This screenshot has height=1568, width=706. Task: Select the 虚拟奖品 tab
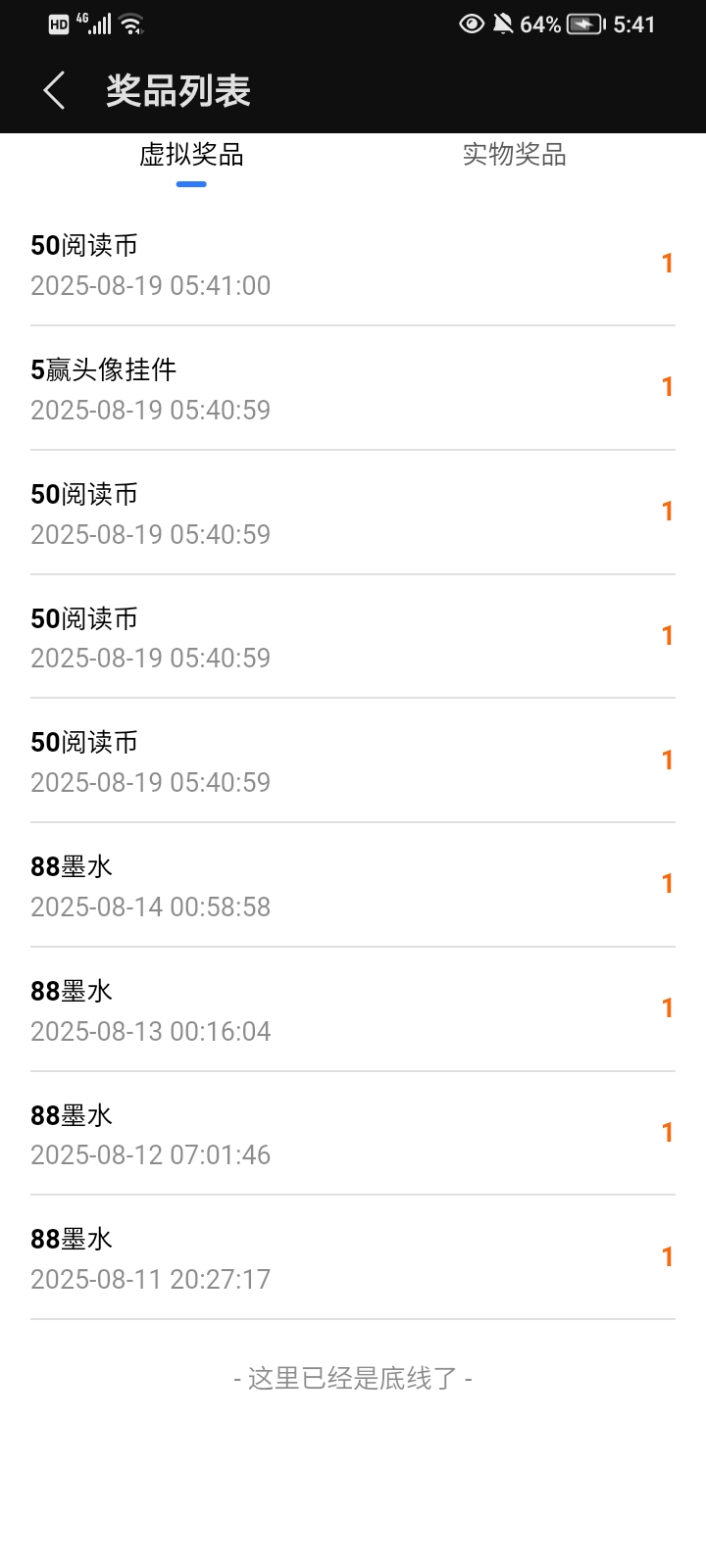(191, 155)
